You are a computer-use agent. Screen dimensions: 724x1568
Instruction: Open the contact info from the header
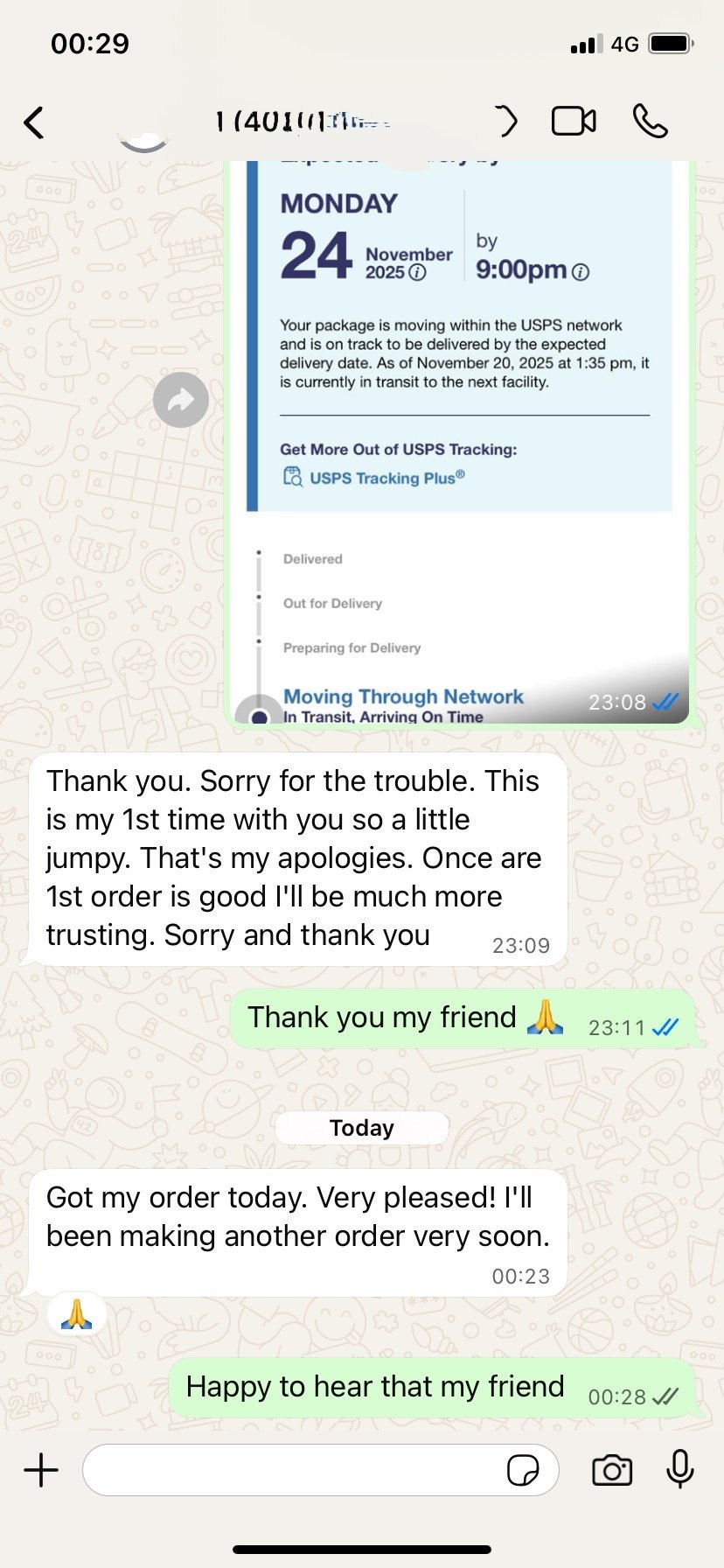click(302, 122)
